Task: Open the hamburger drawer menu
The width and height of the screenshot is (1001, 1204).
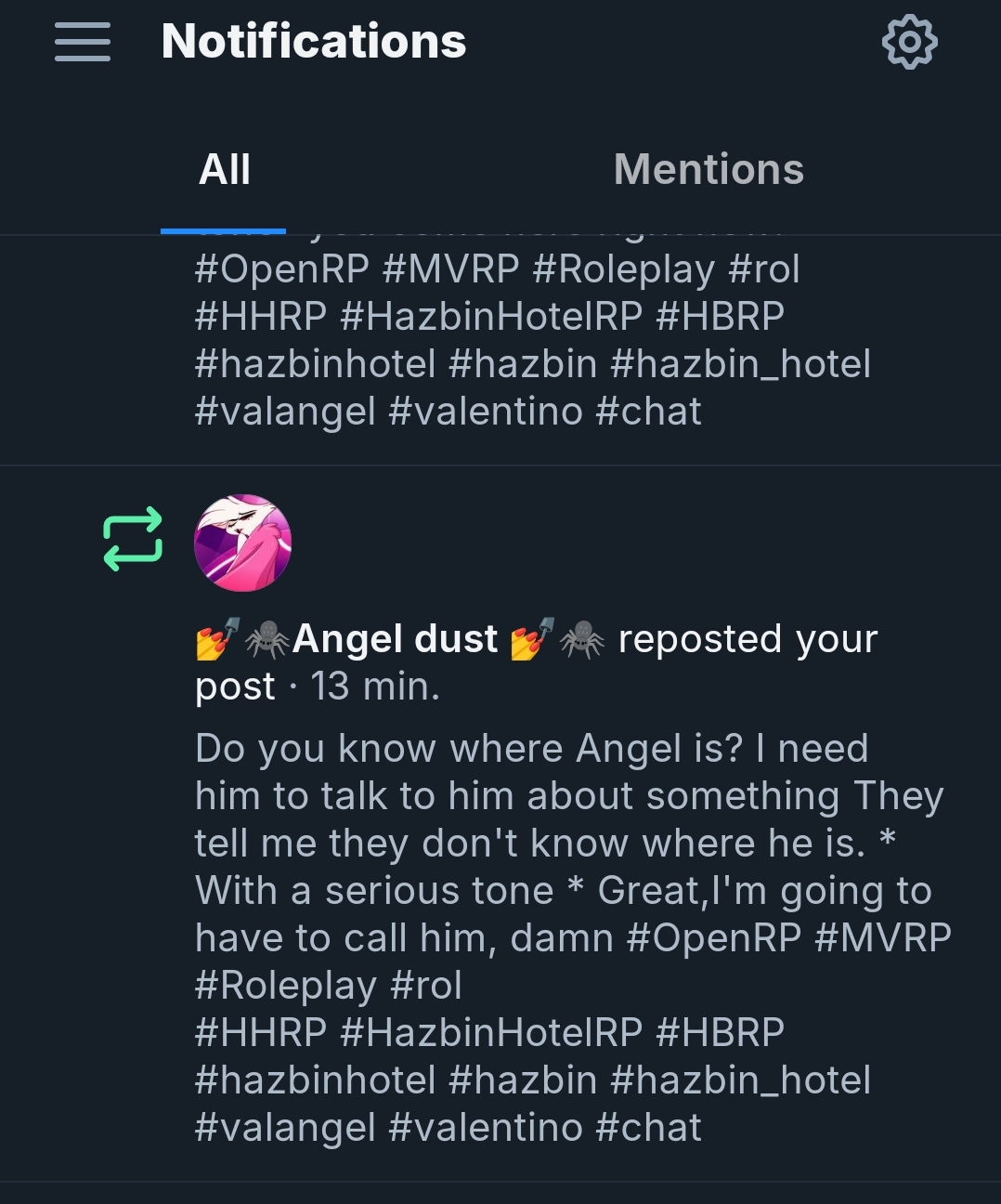Action: coord(82,43)
